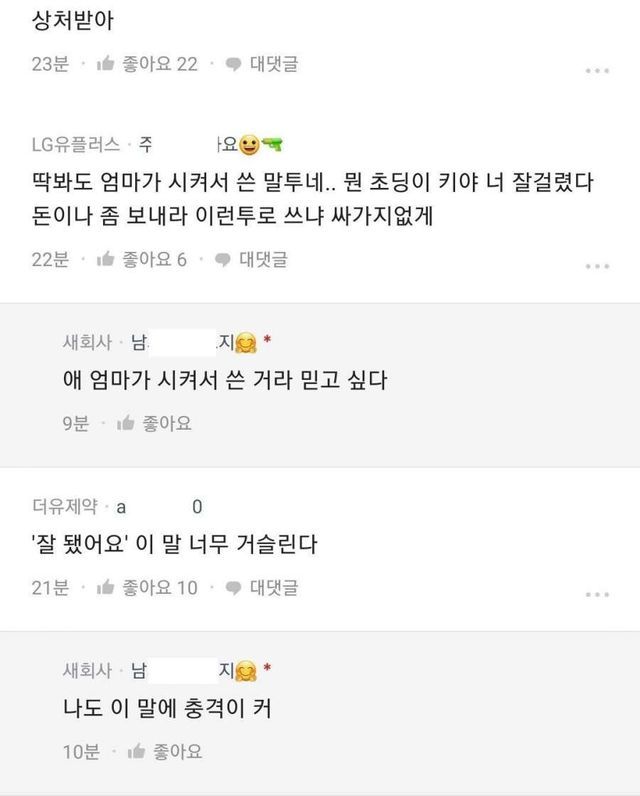Like the 새회사 reply posted 10분 ago
Image resolution: width=640 pixels, height=796 pixels.
tap(164, 751)
